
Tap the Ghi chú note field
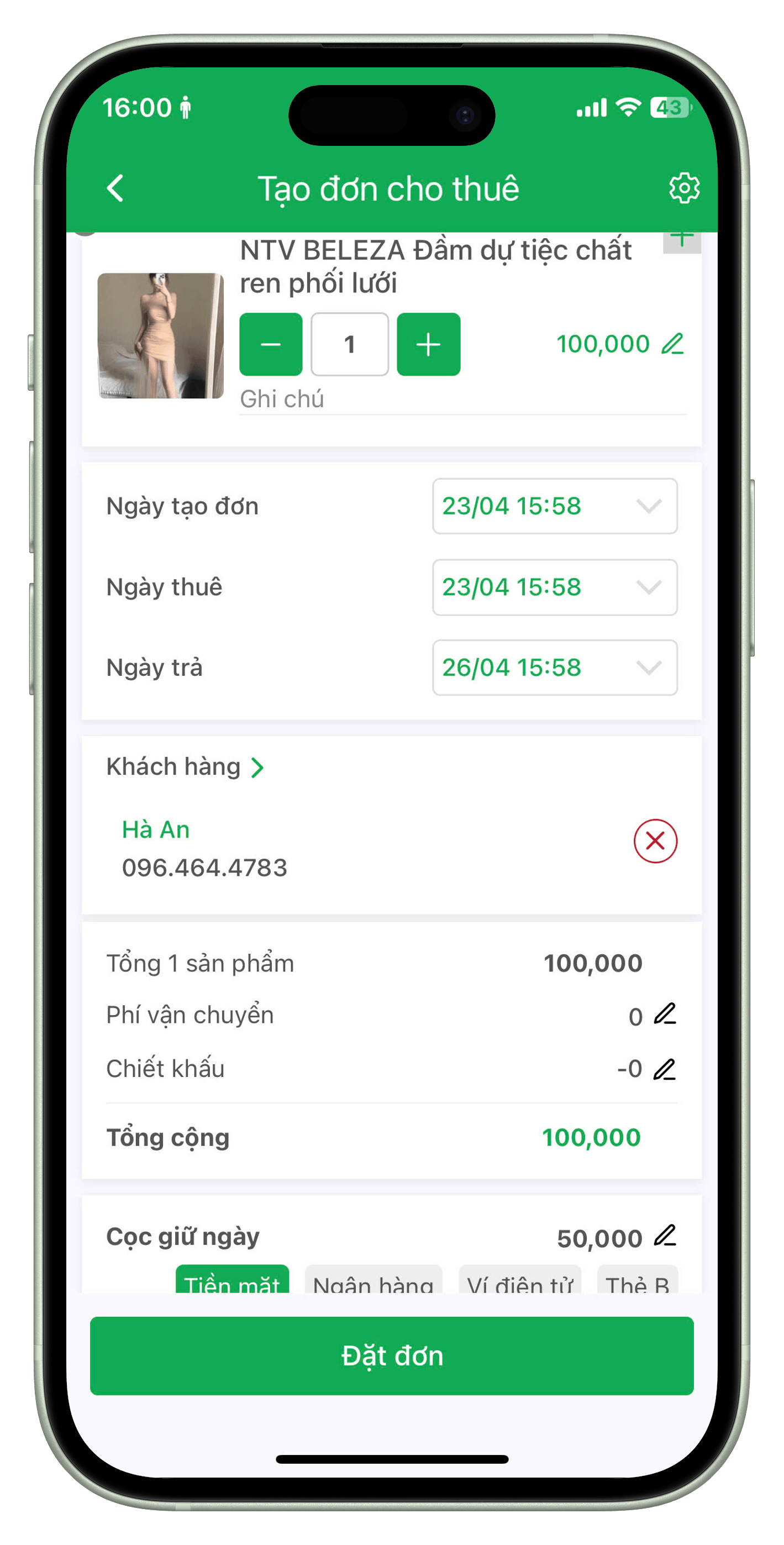pyautogui.click(x=462, y=400)
